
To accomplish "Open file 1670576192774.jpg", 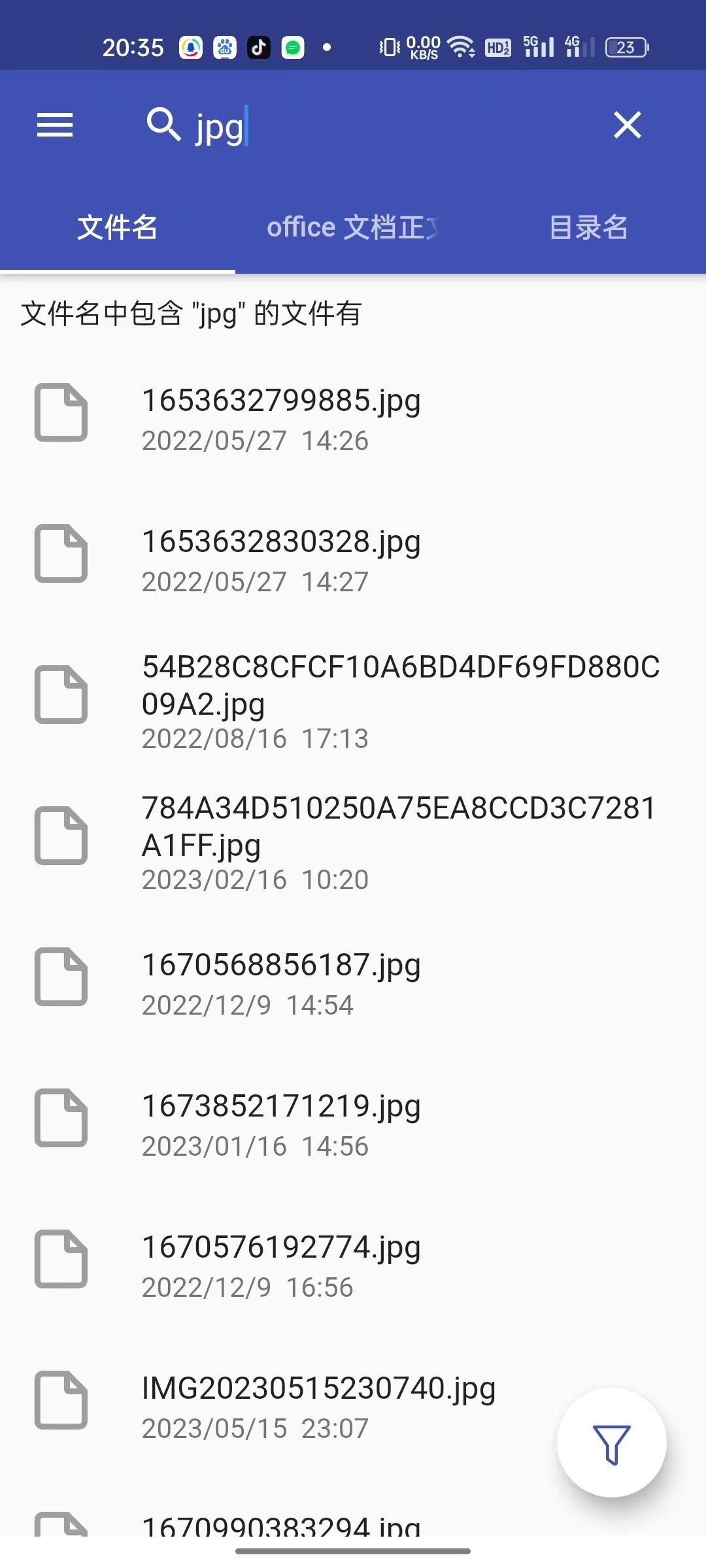I will tap(353, 1265).
